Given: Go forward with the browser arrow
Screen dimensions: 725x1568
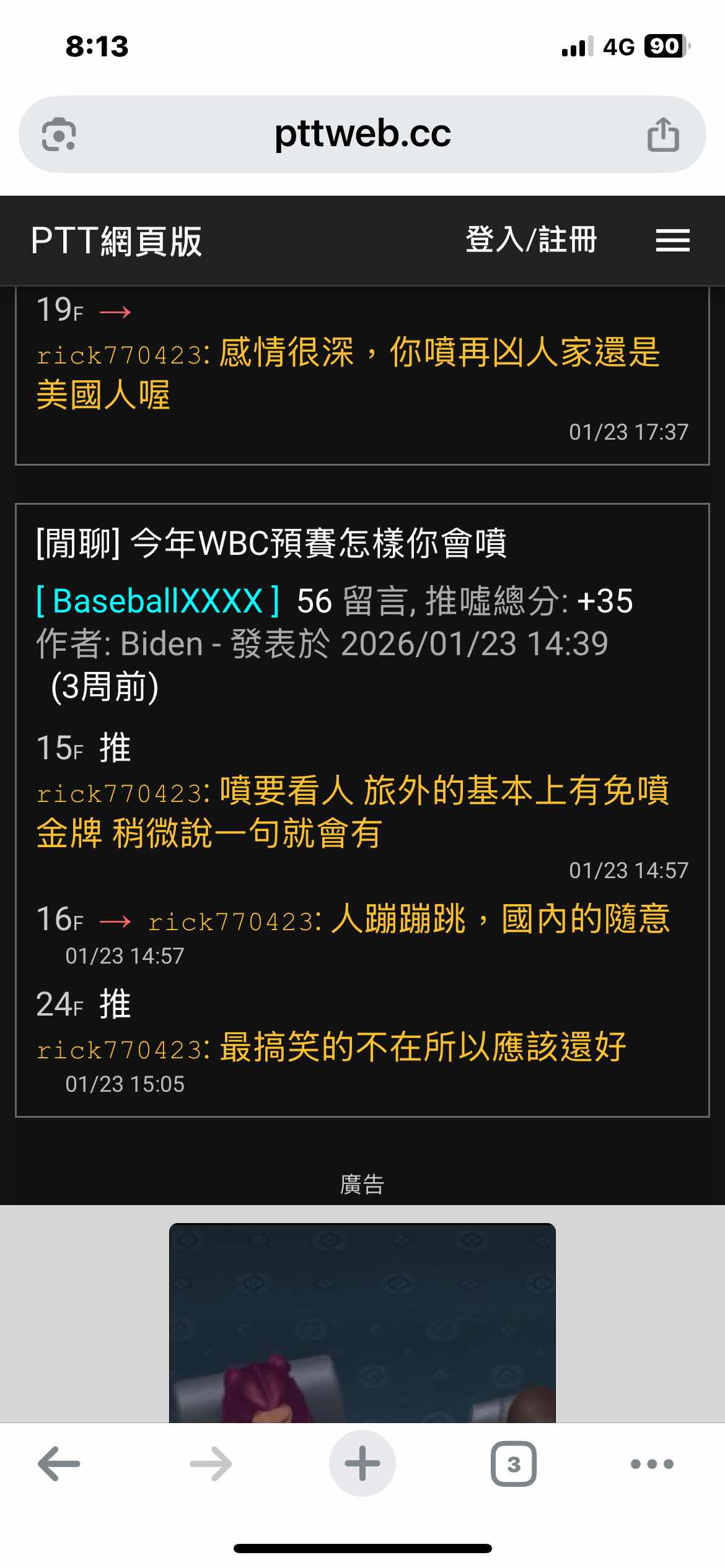Looking at the screenshot, I should pos(211,1464).
